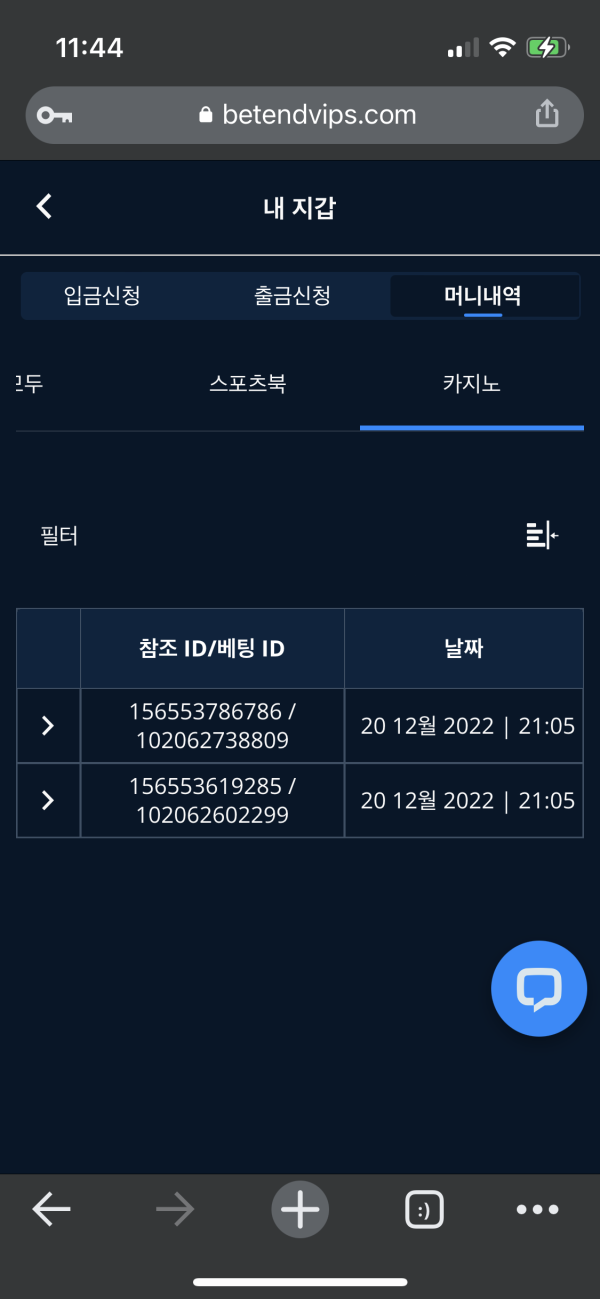Tap the browser share icon
The image size is (600, 1299).
coord(547,115)
